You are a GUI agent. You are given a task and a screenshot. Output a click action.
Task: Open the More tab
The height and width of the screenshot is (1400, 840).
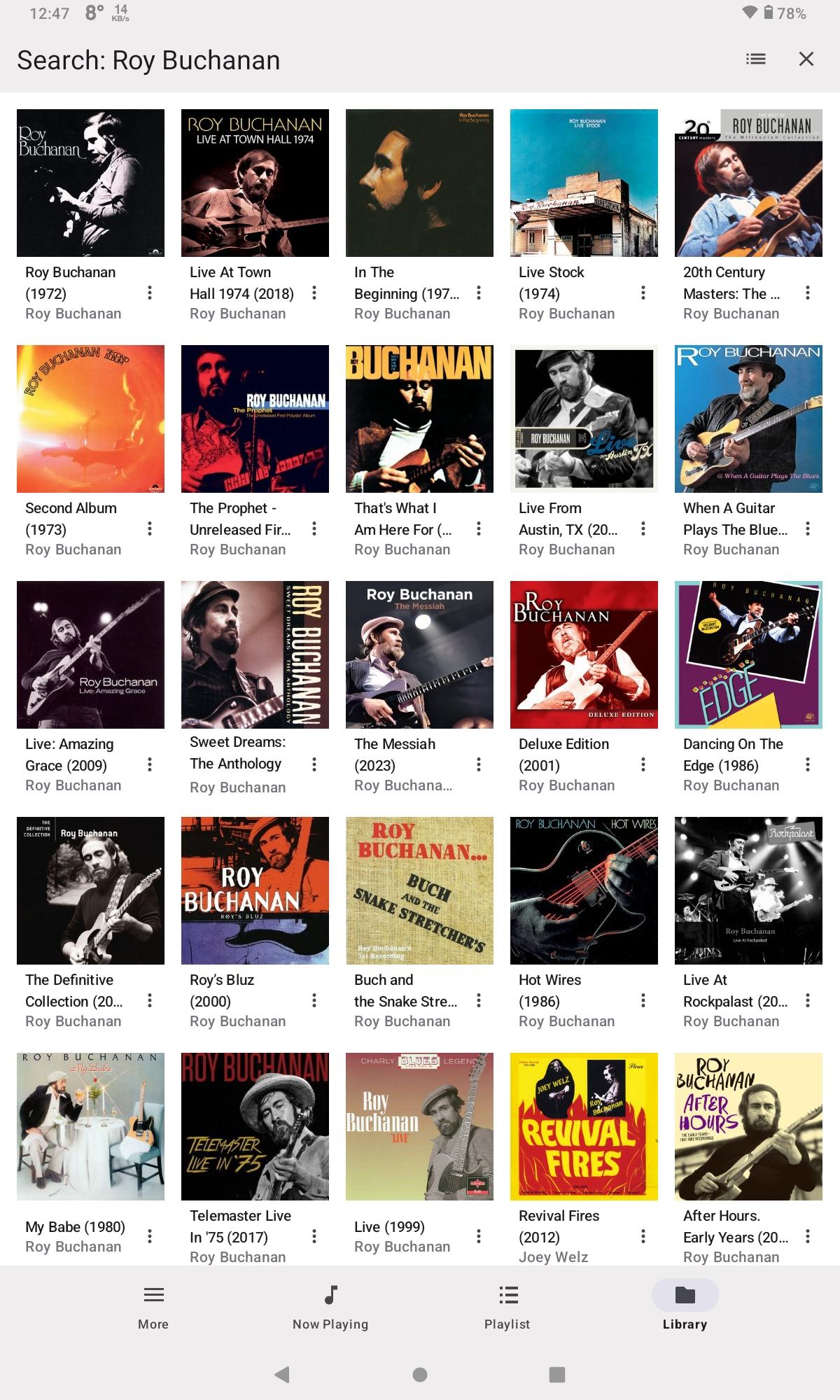point(153,1307)
